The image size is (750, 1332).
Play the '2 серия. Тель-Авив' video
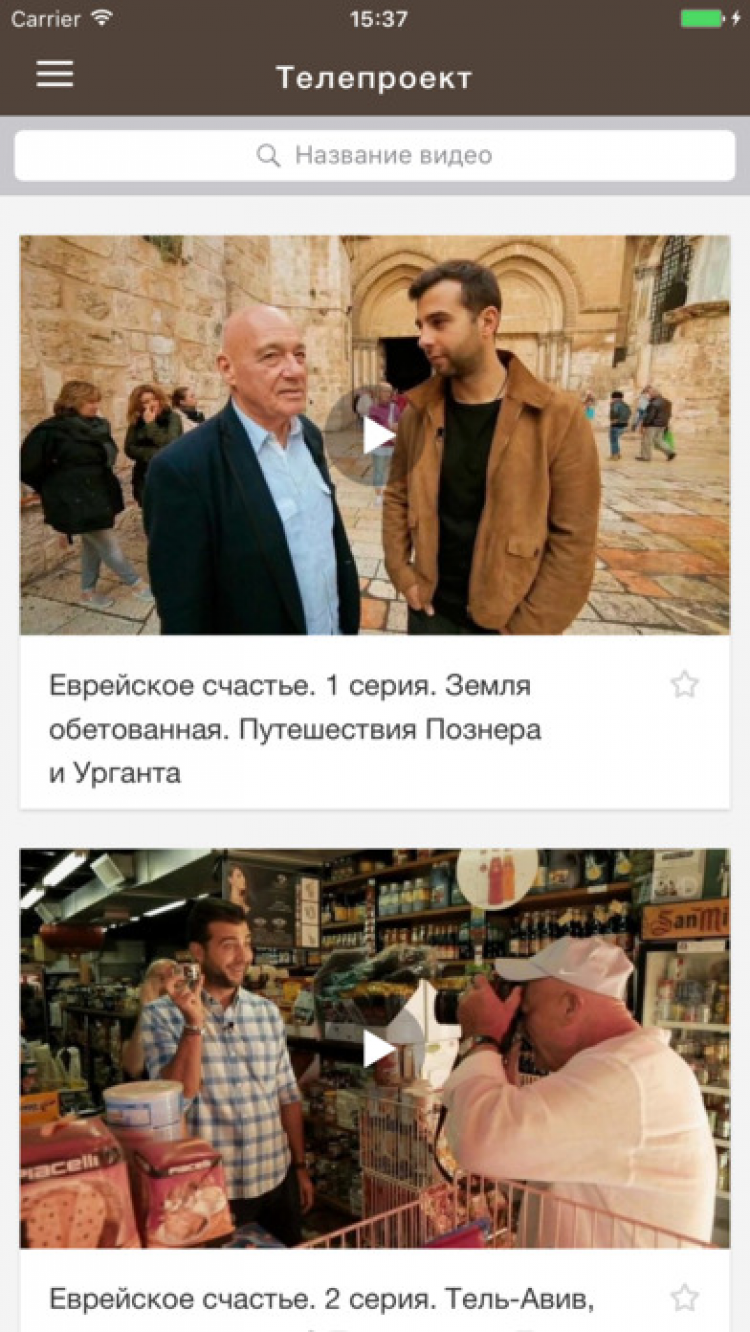[377, 1048]
